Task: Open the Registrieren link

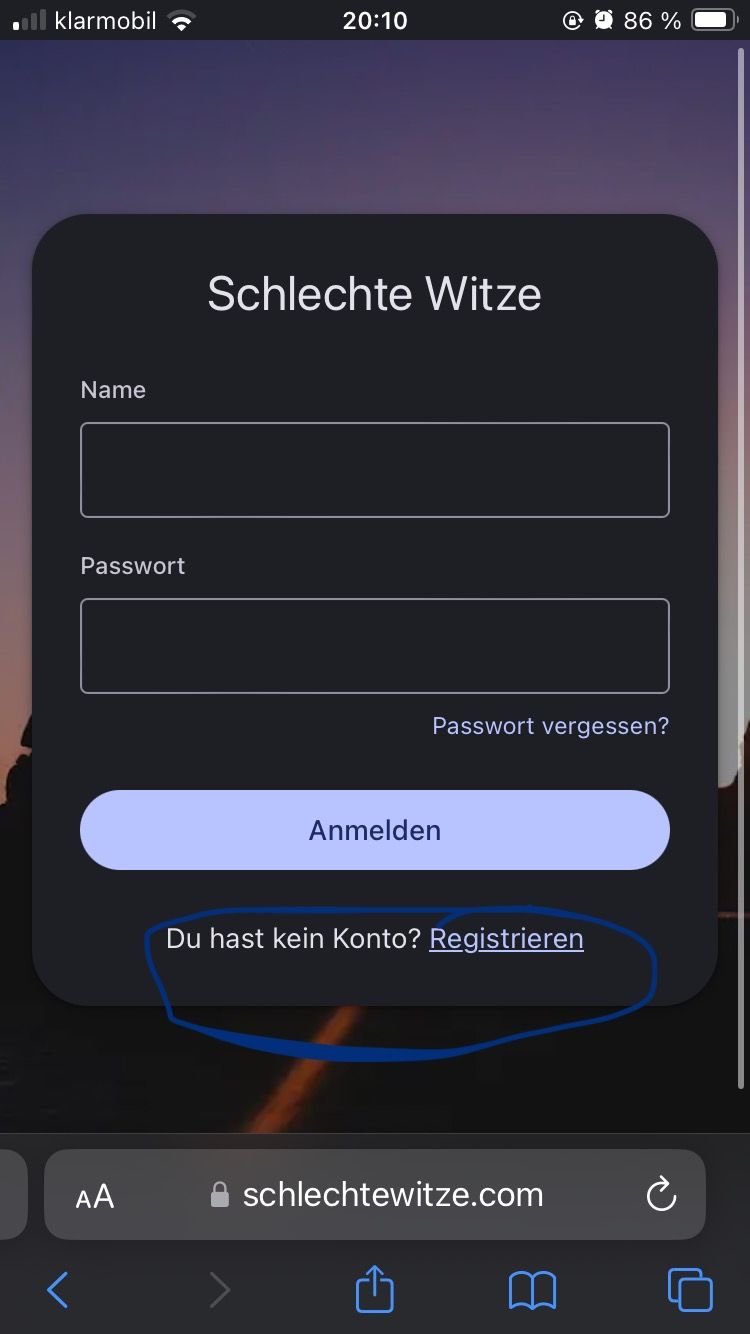Action: (506, 939)
